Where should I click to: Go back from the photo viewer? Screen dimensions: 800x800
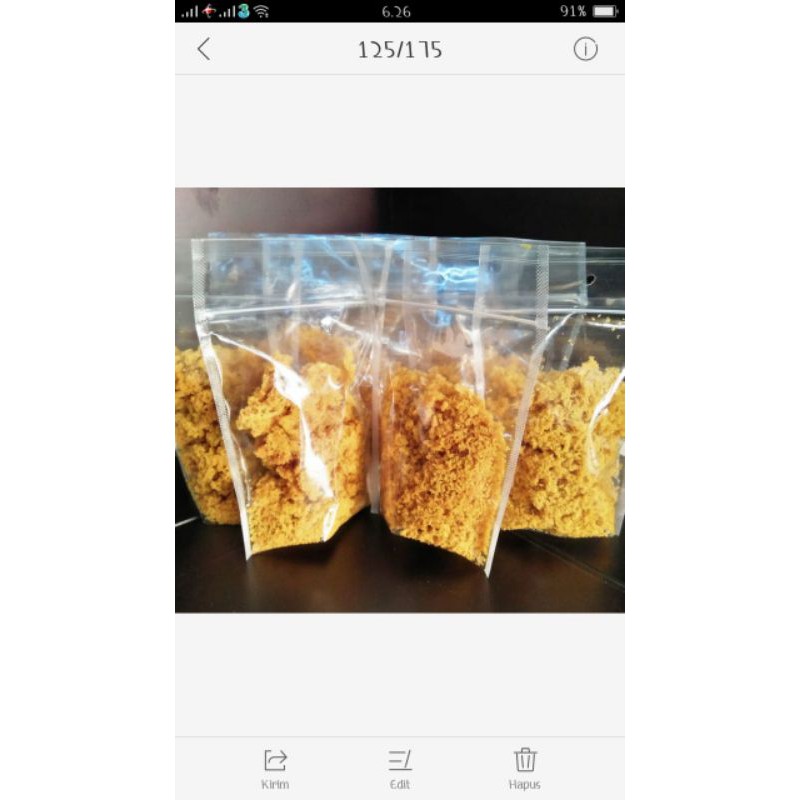(204, 49)
